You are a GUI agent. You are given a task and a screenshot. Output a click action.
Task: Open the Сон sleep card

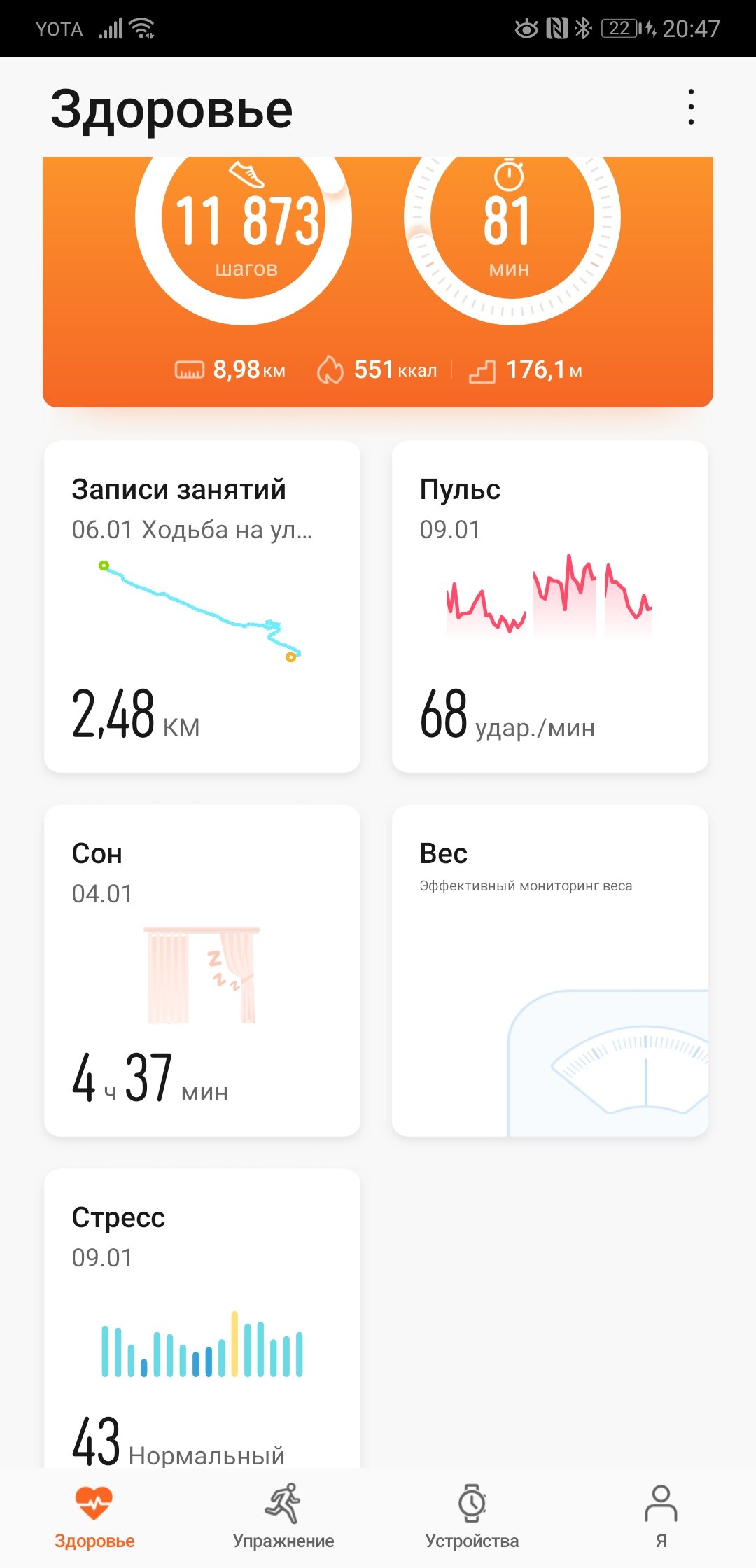[x=202, y=970]
